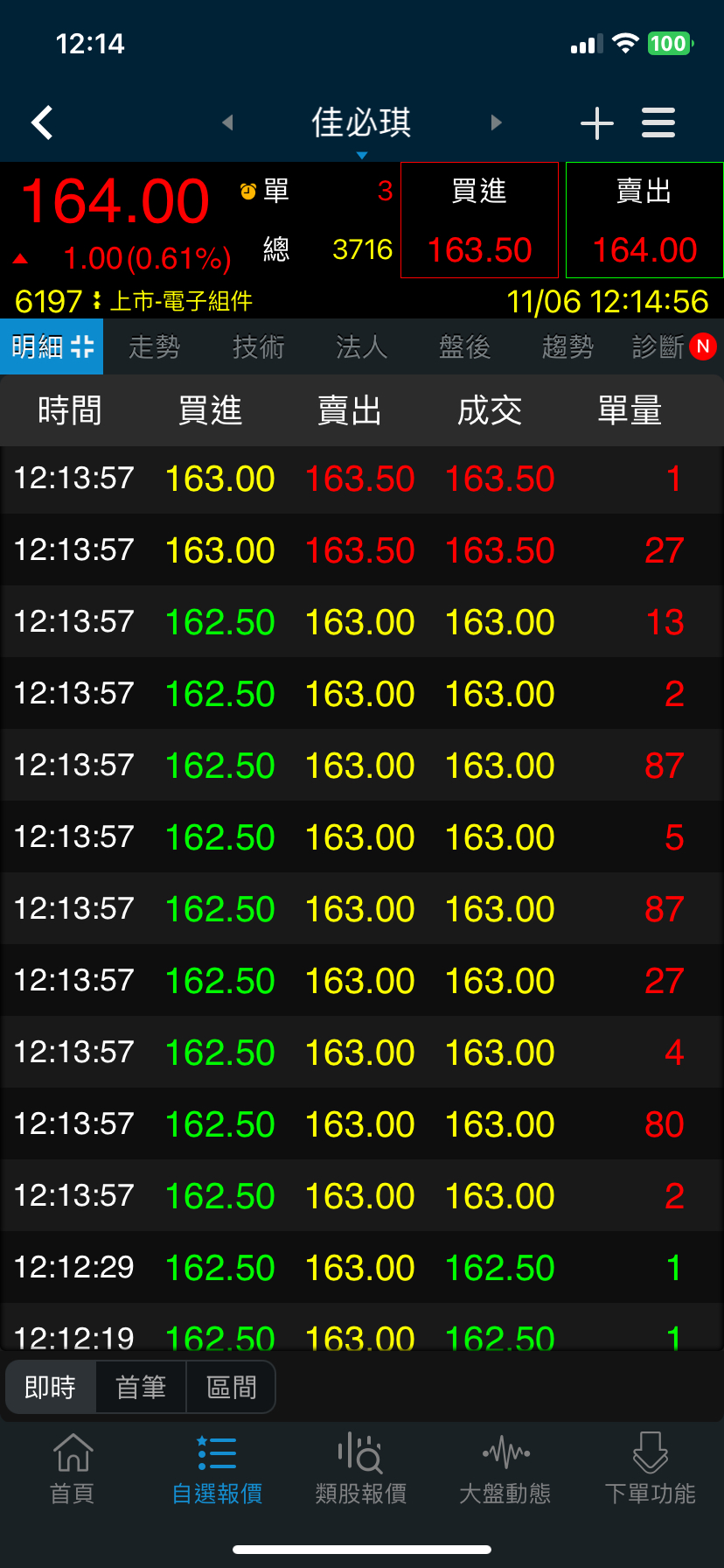Image resolution: width=724 pixels, height=1568 pixels.
Task: Open the 盤後 tab
Action: click(464, 347)
